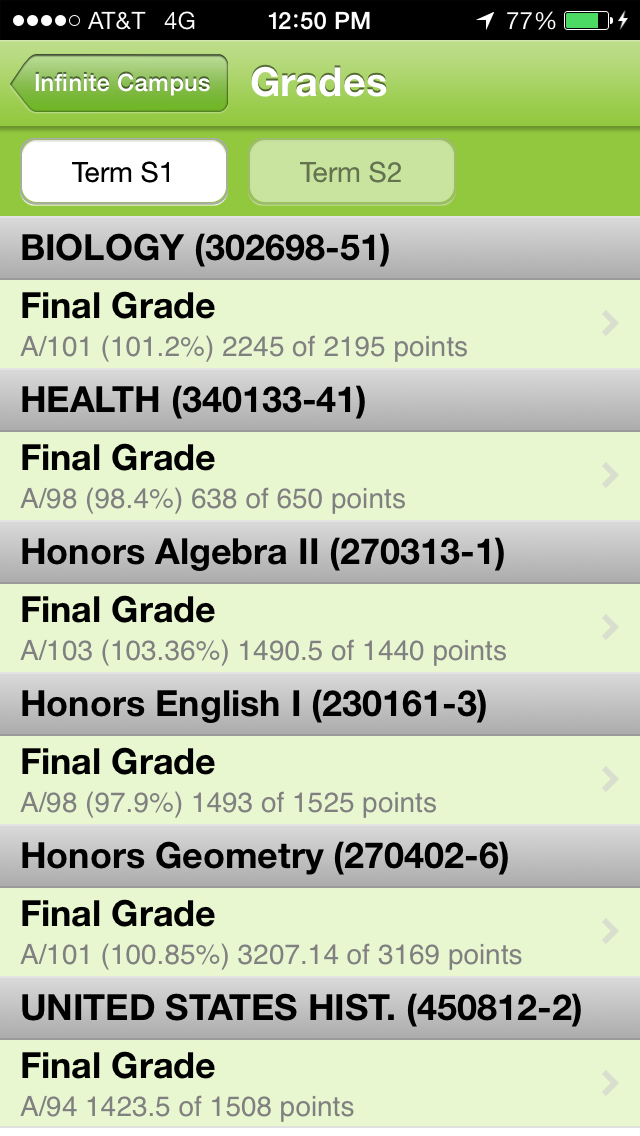Open the Biology final grade details
The height and width of the screenshot is (1136, 640).
point(320,325)
